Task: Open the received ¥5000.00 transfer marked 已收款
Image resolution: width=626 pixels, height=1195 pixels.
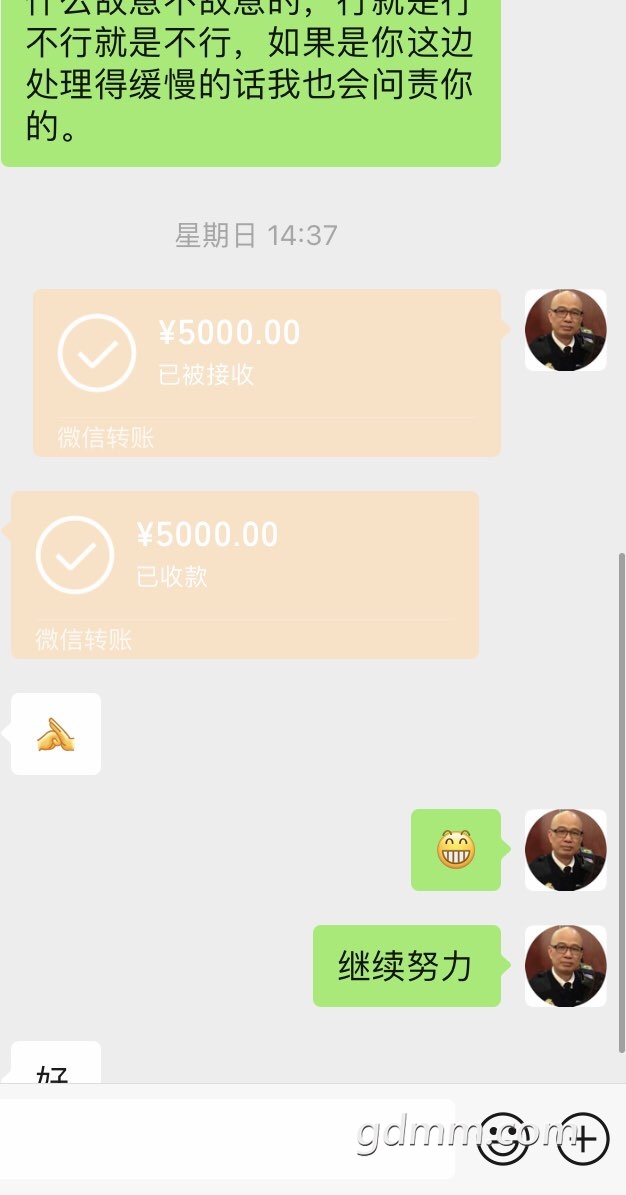Action: [x=244, y=574]
